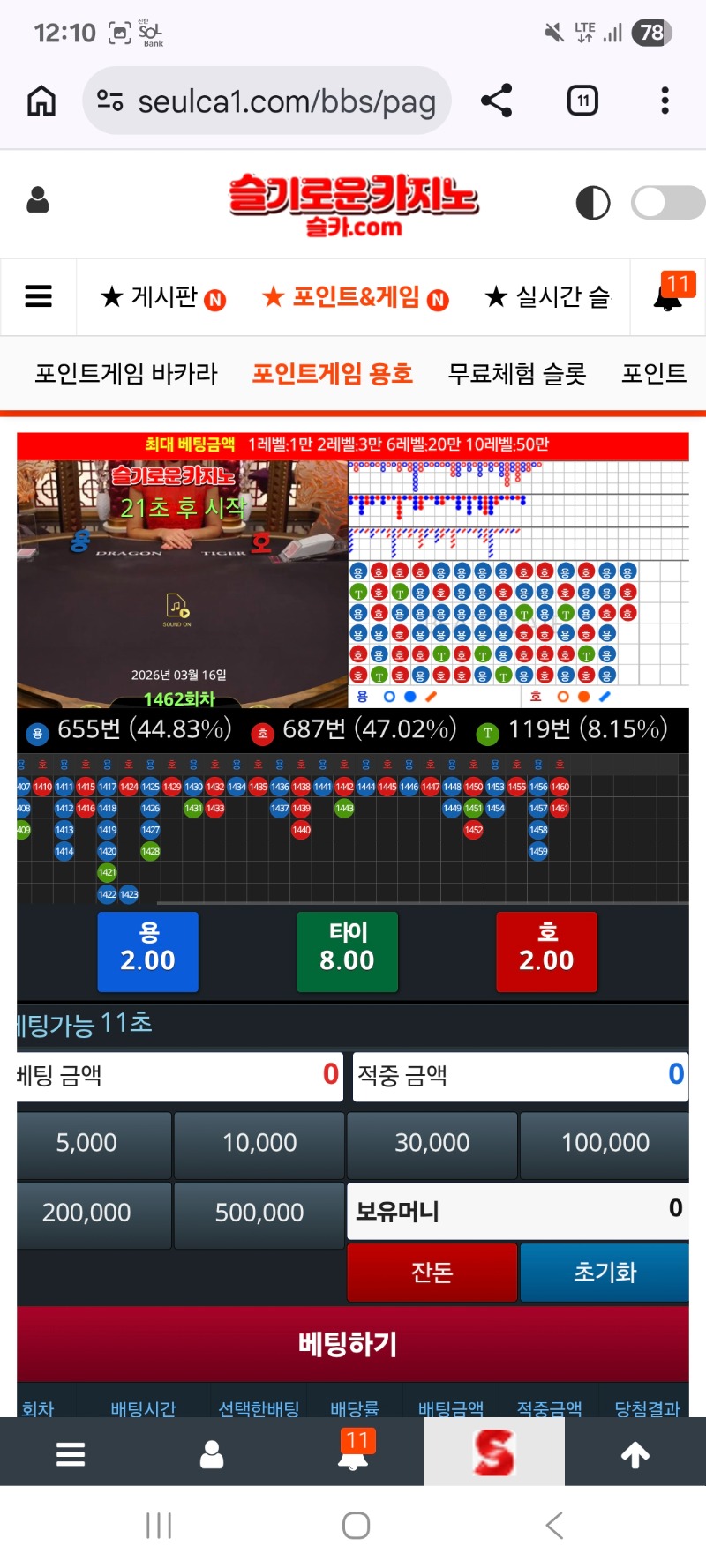Open the browser tab switcher
The width and height of the screenshot is (706, 1568).
pos(582,101)
